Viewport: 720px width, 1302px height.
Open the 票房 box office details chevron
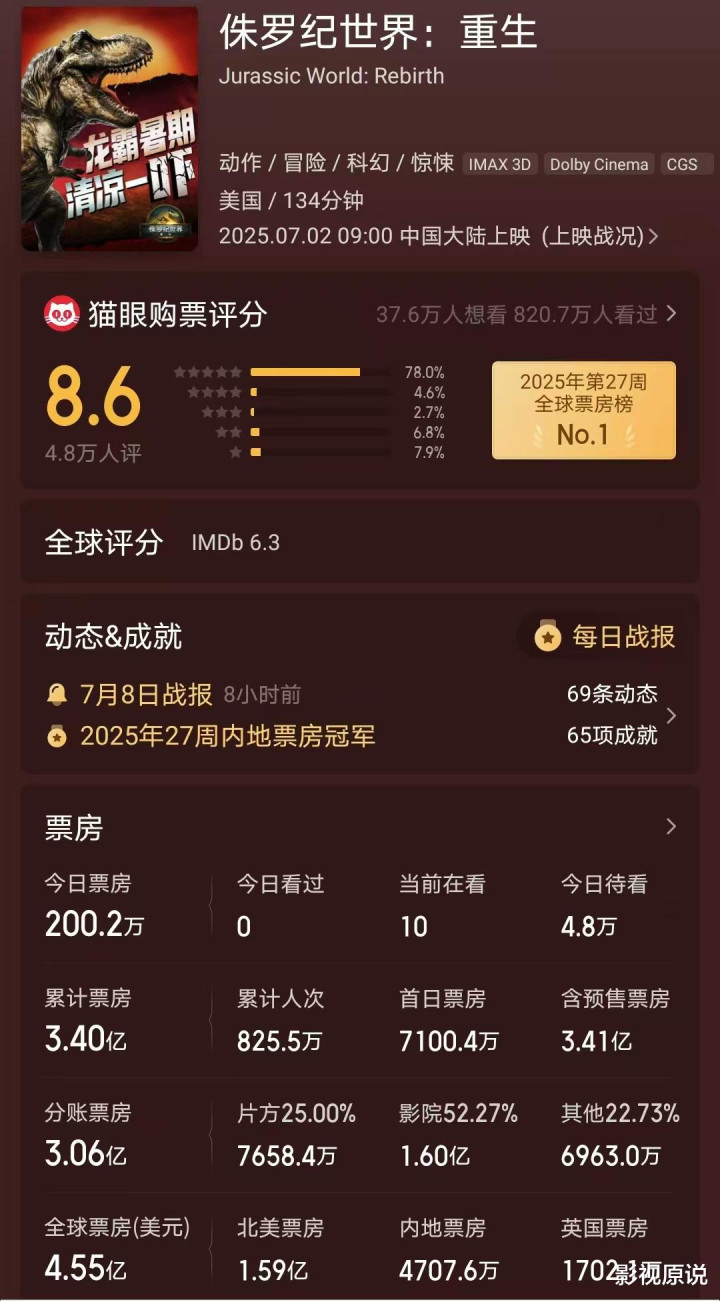(671, 826)
